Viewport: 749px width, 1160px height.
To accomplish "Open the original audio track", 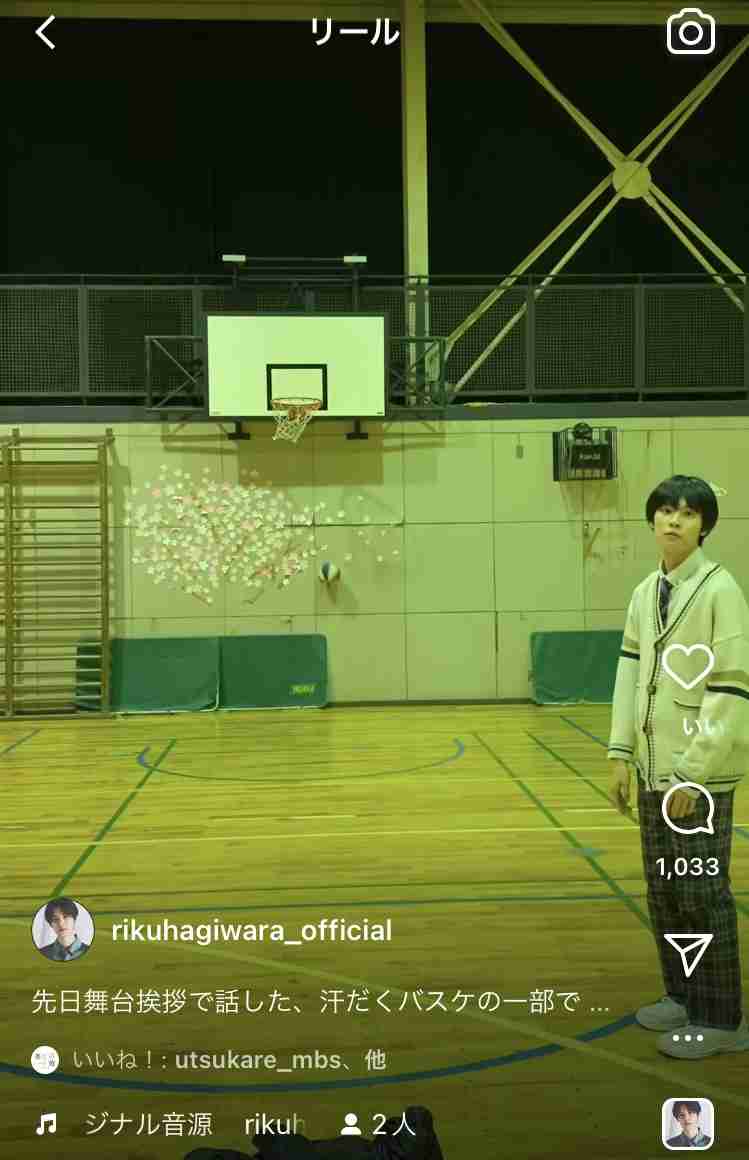I will 148,1124.
